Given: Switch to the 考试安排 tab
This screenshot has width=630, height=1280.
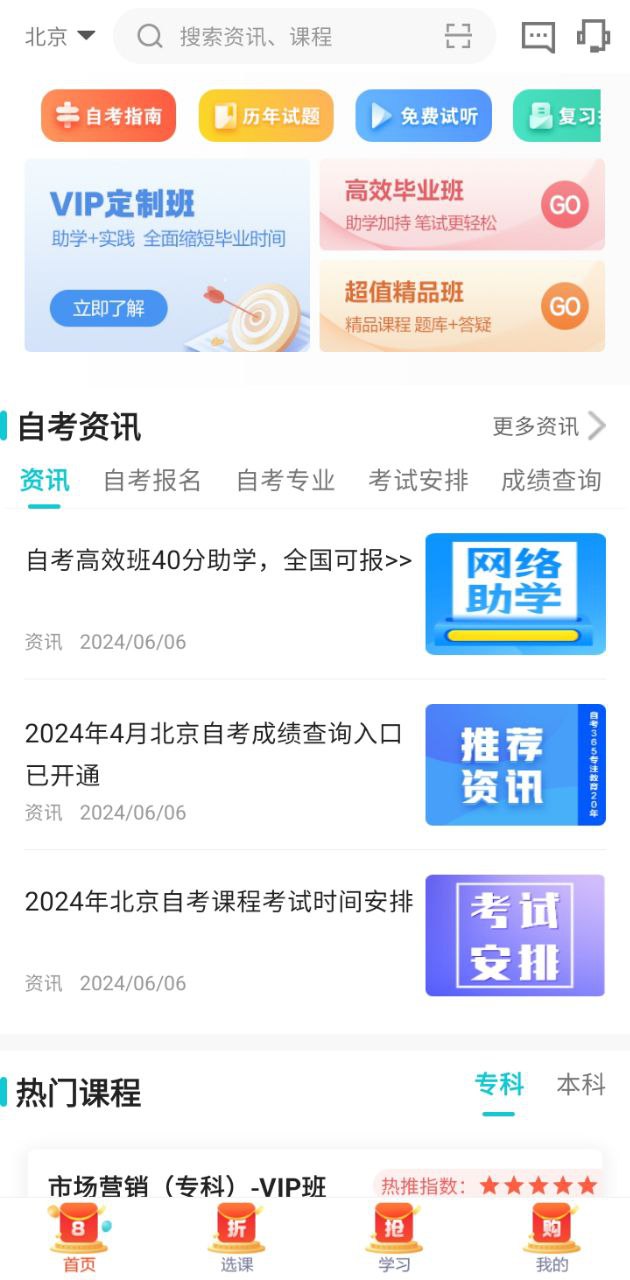Looking at the screenshot, I should click(418, 481).
